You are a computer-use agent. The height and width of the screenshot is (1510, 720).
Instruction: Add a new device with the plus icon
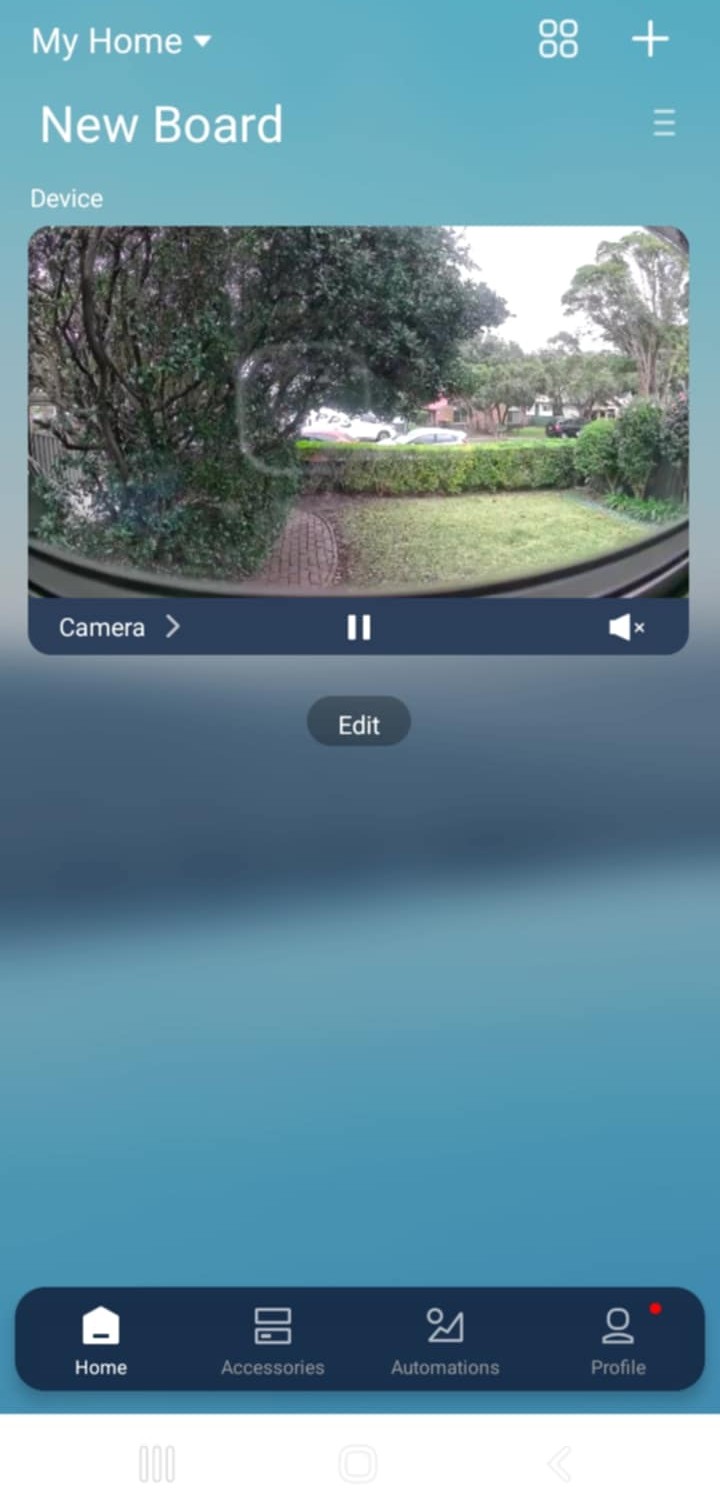[650, 39]
